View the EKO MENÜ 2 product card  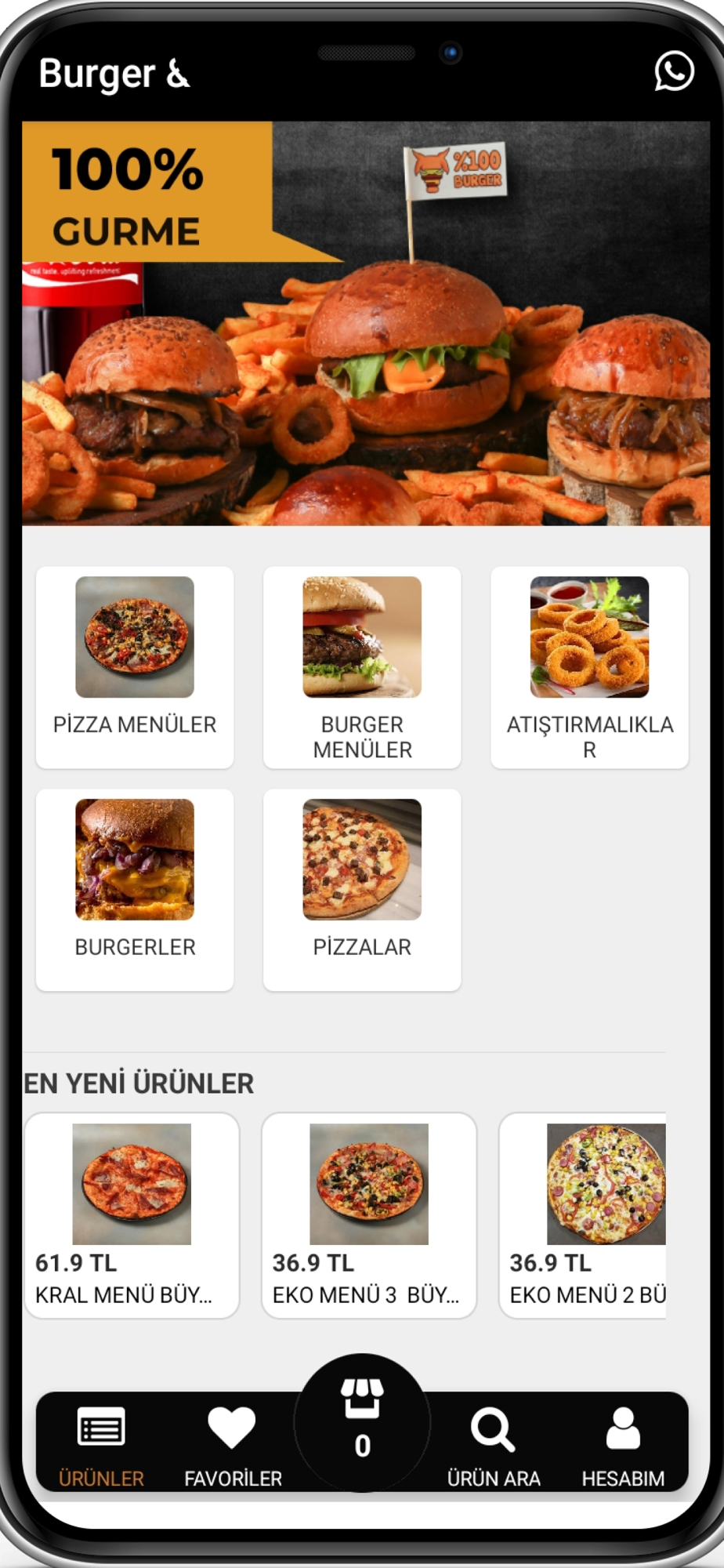[585, 1214]
